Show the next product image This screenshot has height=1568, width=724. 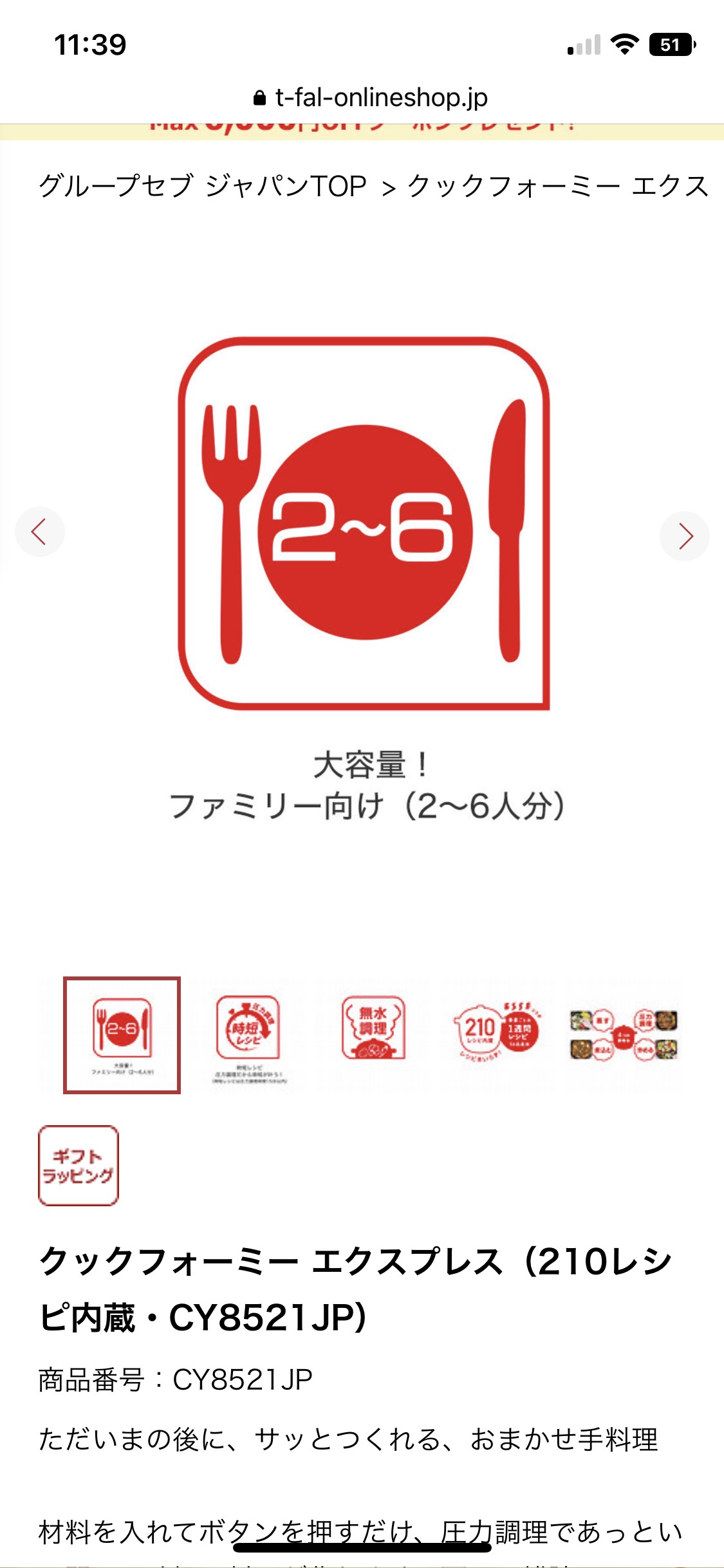tap(685, 536)
